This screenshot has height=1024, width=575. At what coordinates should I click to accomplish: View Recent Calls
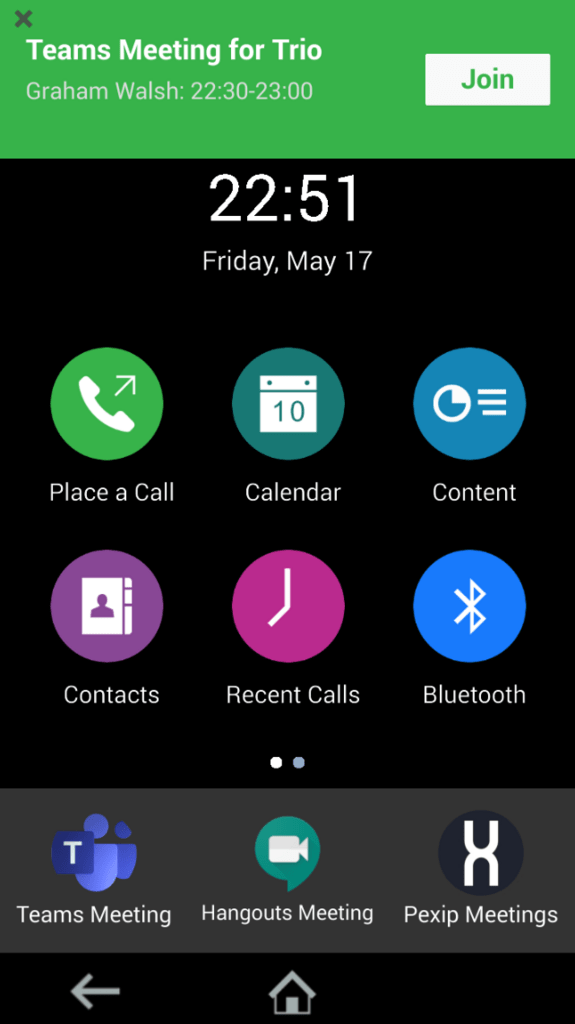point(288,606)
